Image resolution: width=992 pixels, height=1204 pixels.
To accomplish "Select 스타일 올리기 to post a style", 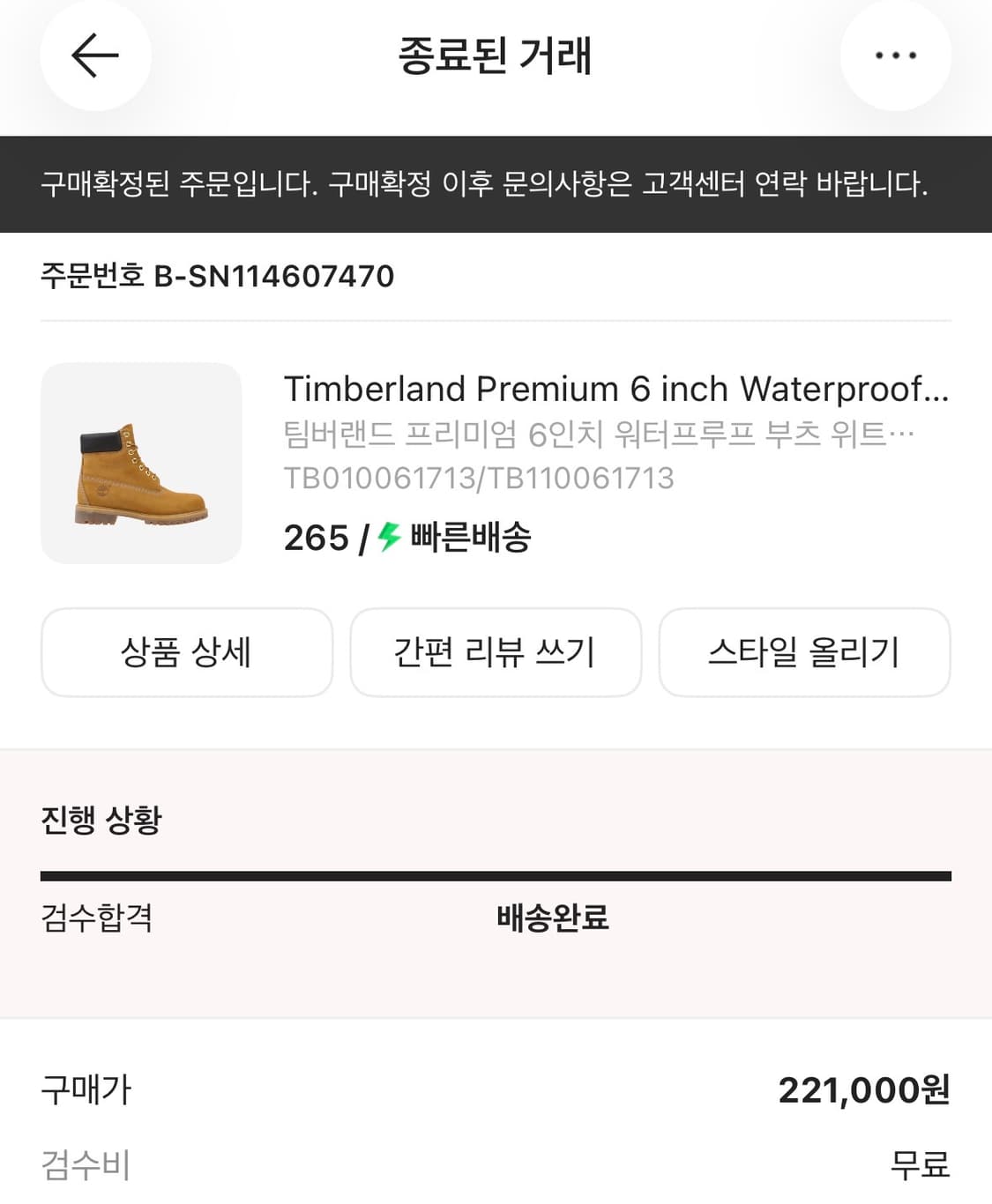I will (805, 652).
